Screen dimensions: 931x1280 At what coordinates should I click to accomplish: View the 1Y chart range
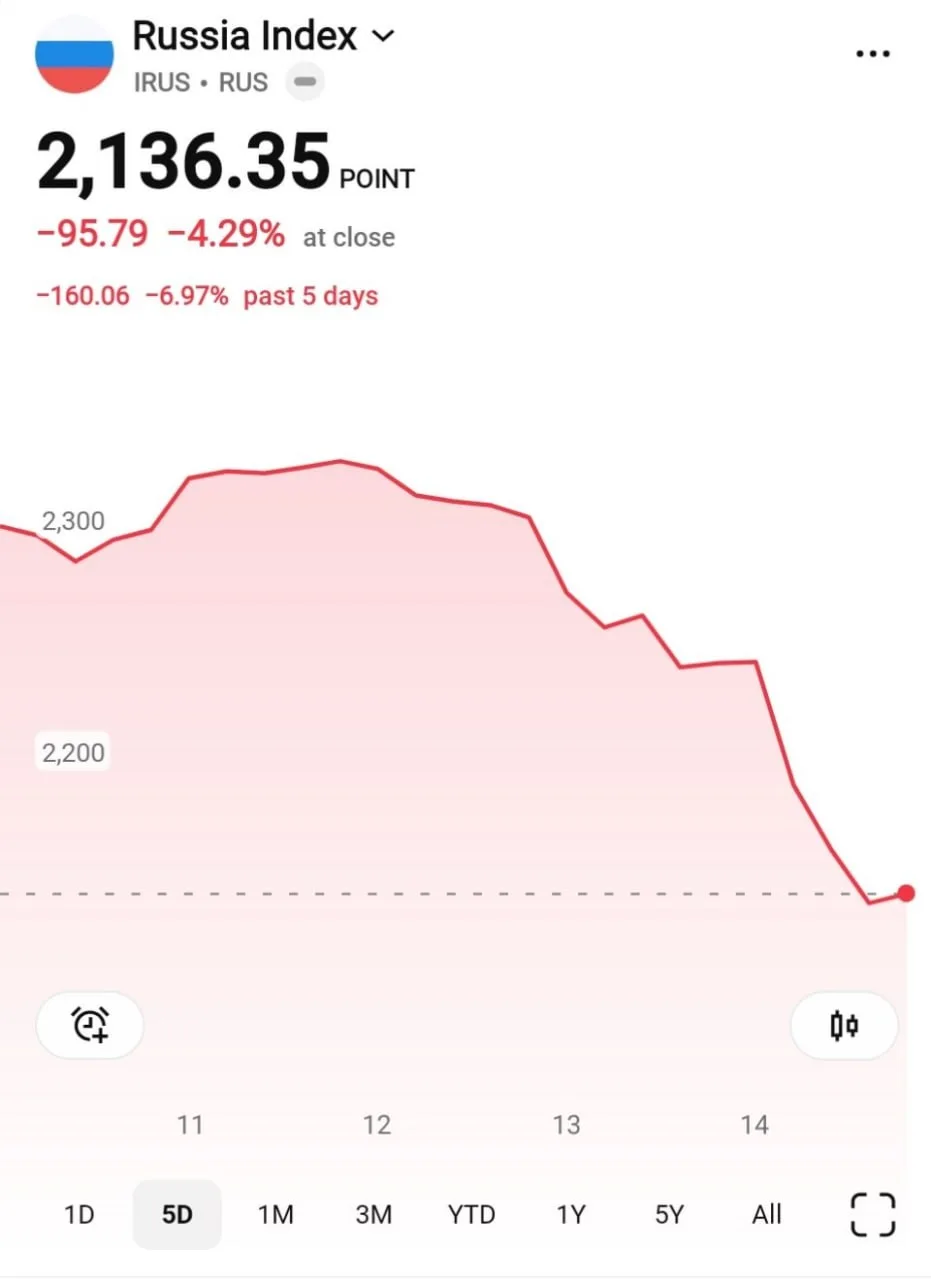point(570,1215)
